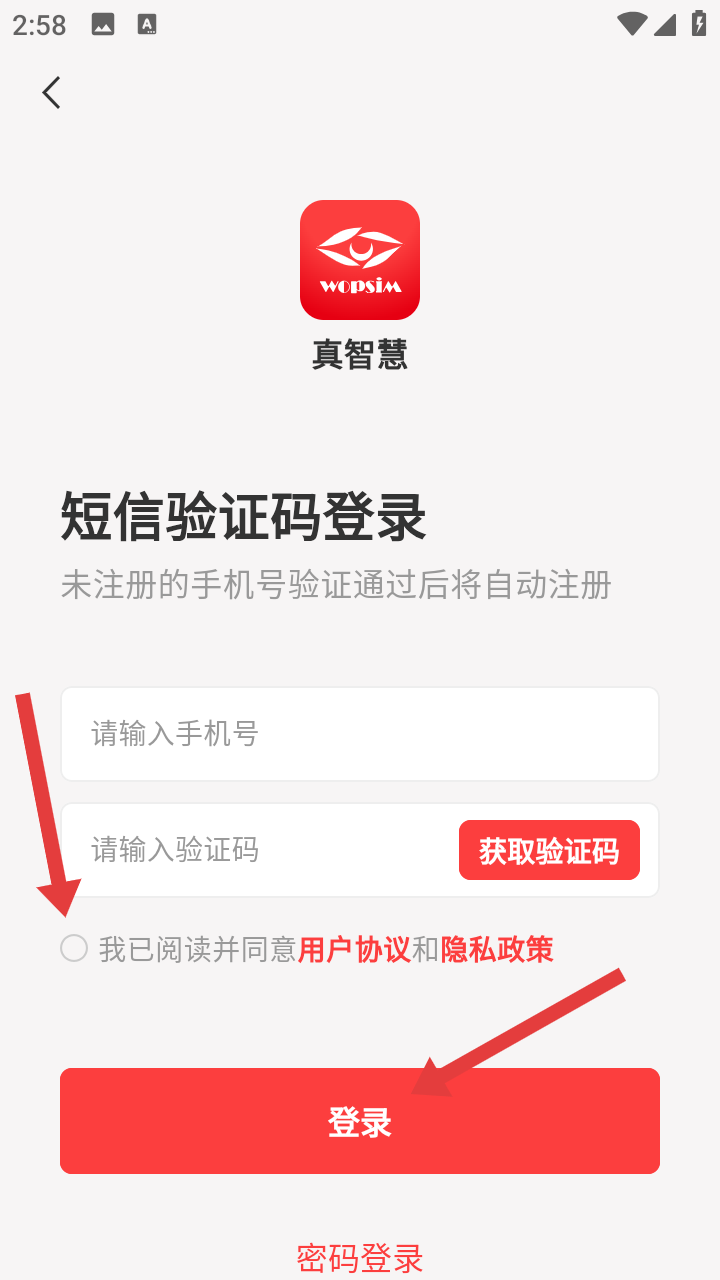Tap the red 登录 button
This screenshot has height=1280, width=720.
(x=359, y=1121)
